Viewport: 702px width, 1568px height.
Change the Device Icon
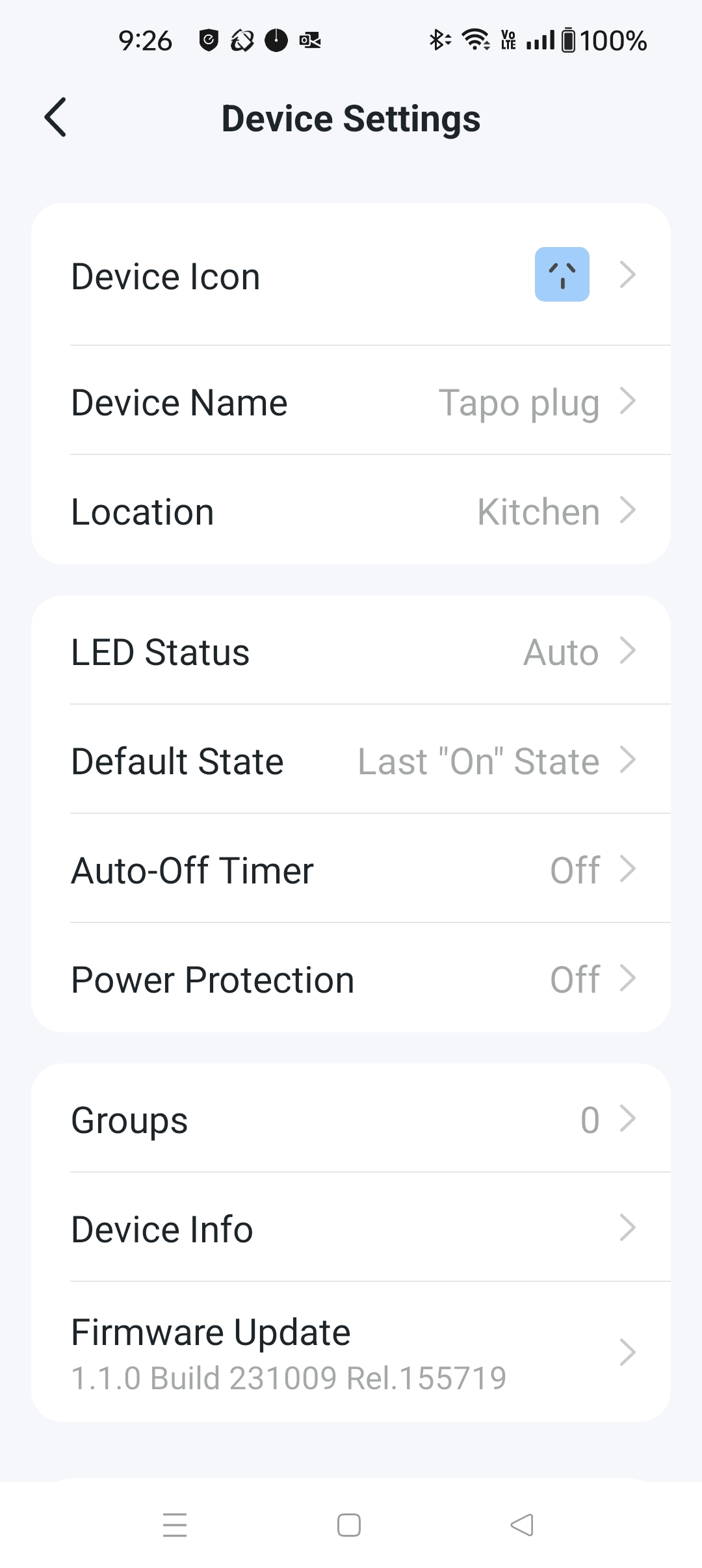tap(351, 276)
